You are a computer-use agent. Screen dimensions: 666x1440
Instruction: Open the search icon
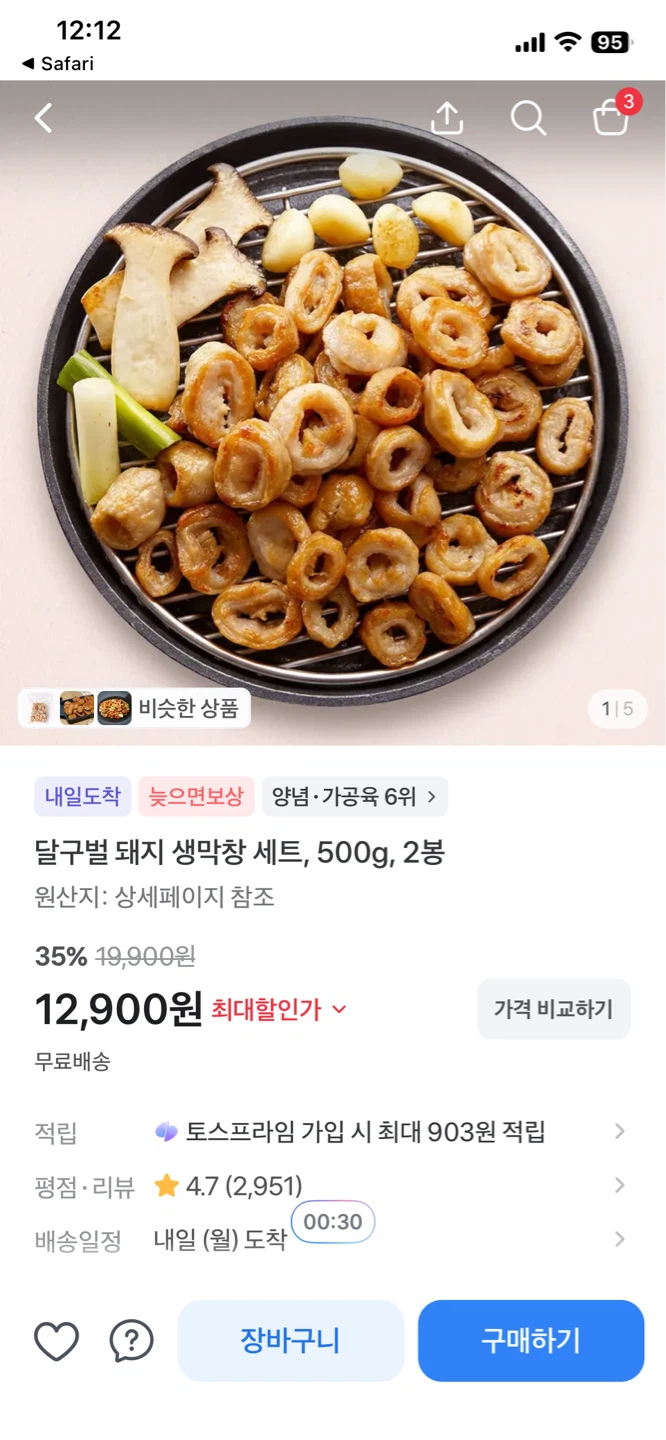(x=528, y=118)
